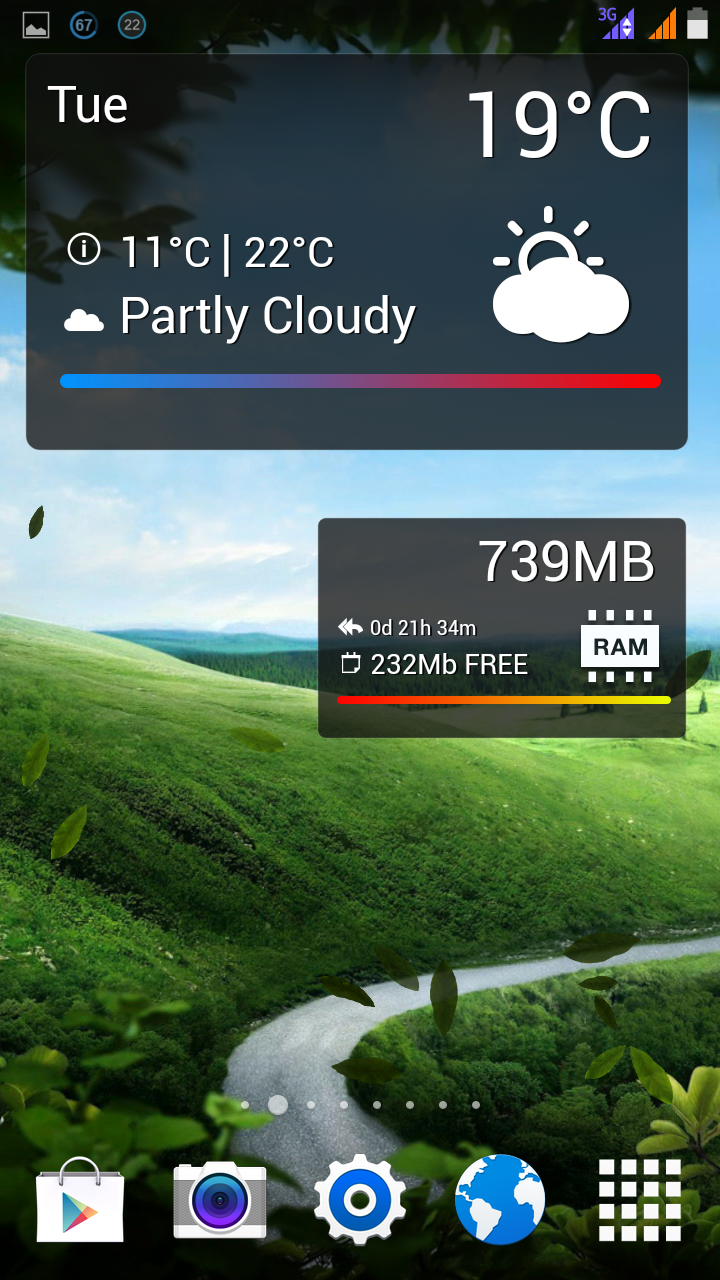
Task: Open the app drawer grid icon
Action: [x=640, y=1198]
